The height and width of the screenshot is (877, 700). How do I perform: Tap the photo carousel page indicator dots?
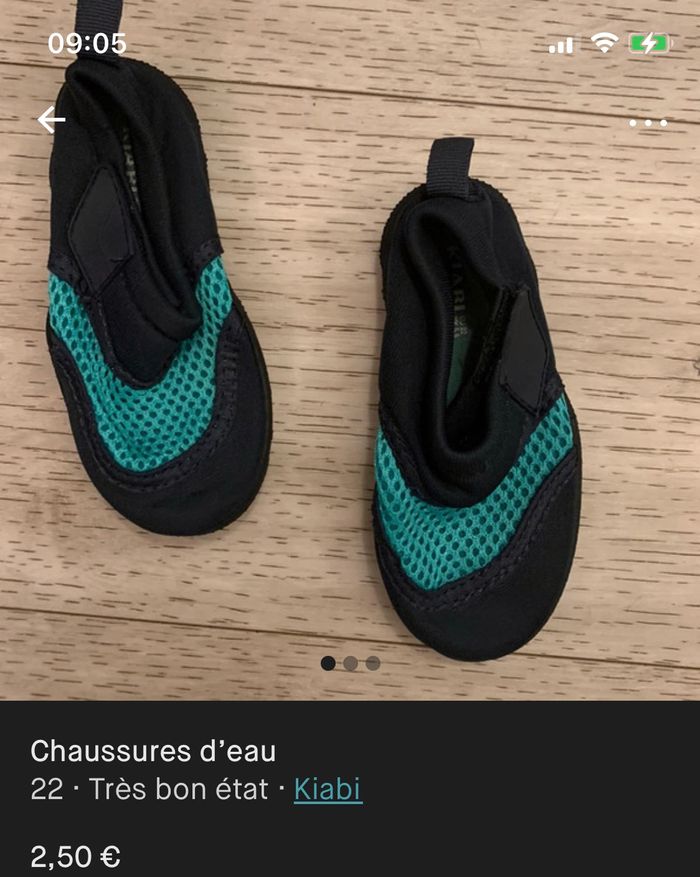tap(350, 663)
